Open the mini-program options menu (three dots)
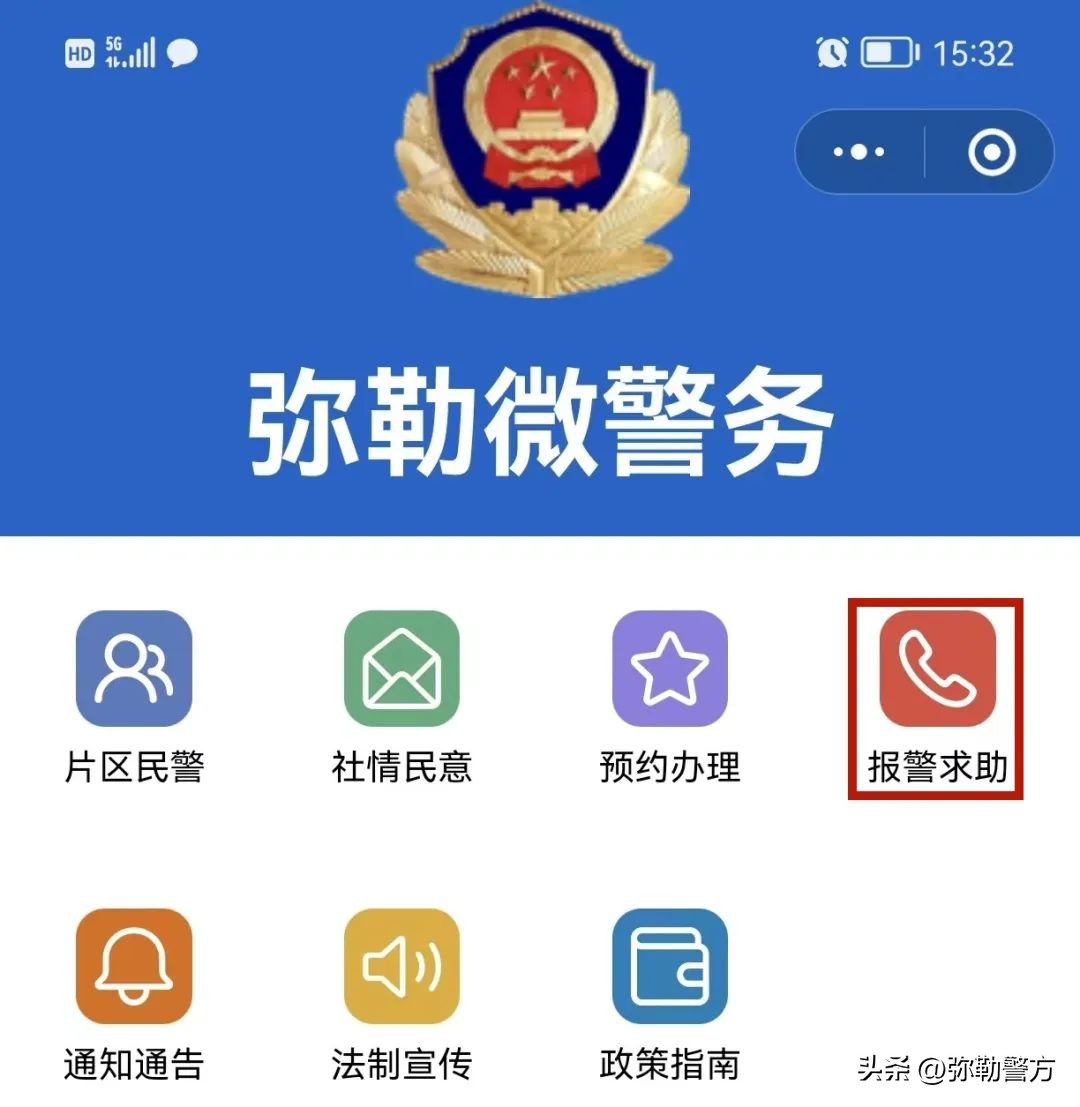The width and height of the screenshot is (1080, 1107). [858, 152]
